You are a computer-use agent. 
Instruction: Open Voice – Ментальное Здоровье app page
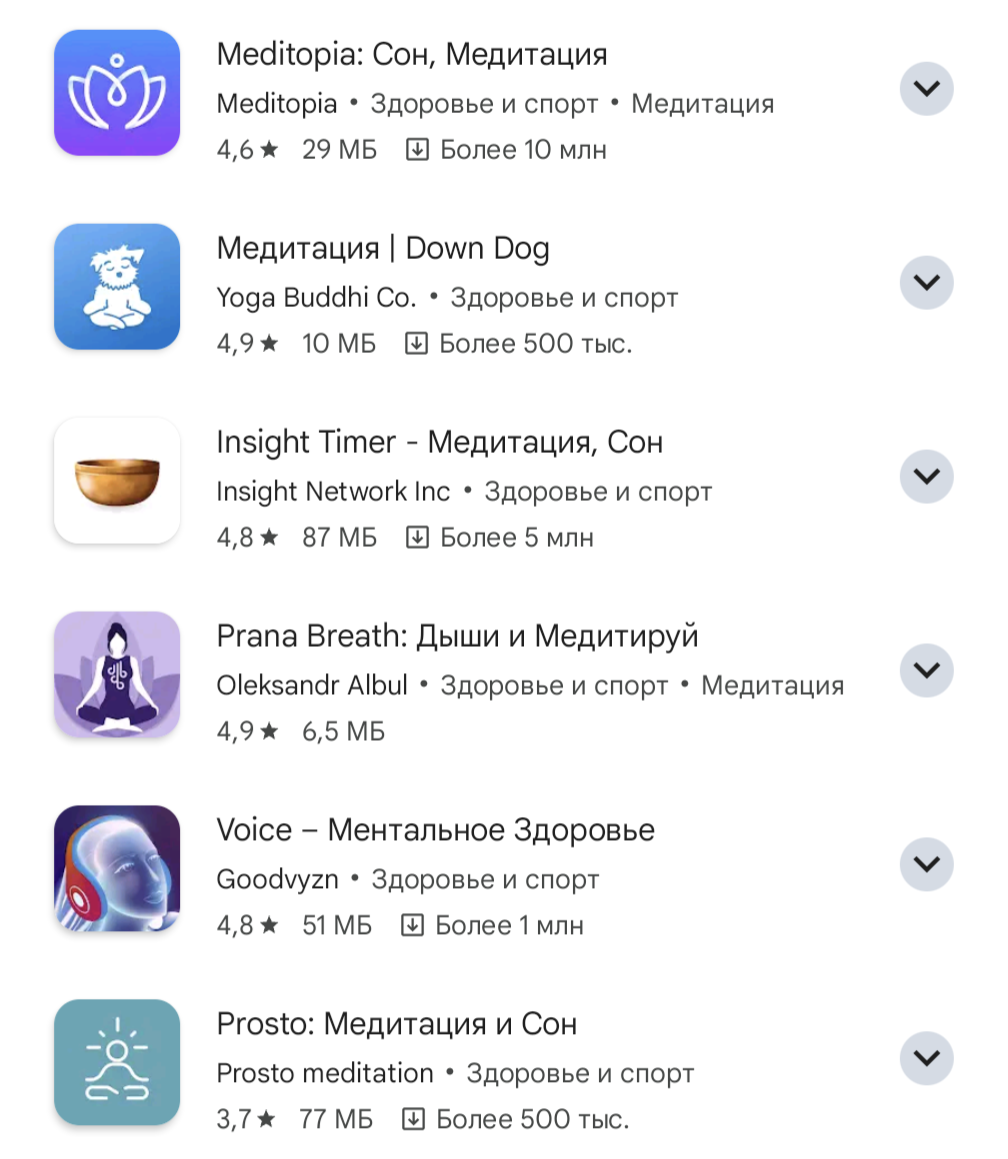436,830
